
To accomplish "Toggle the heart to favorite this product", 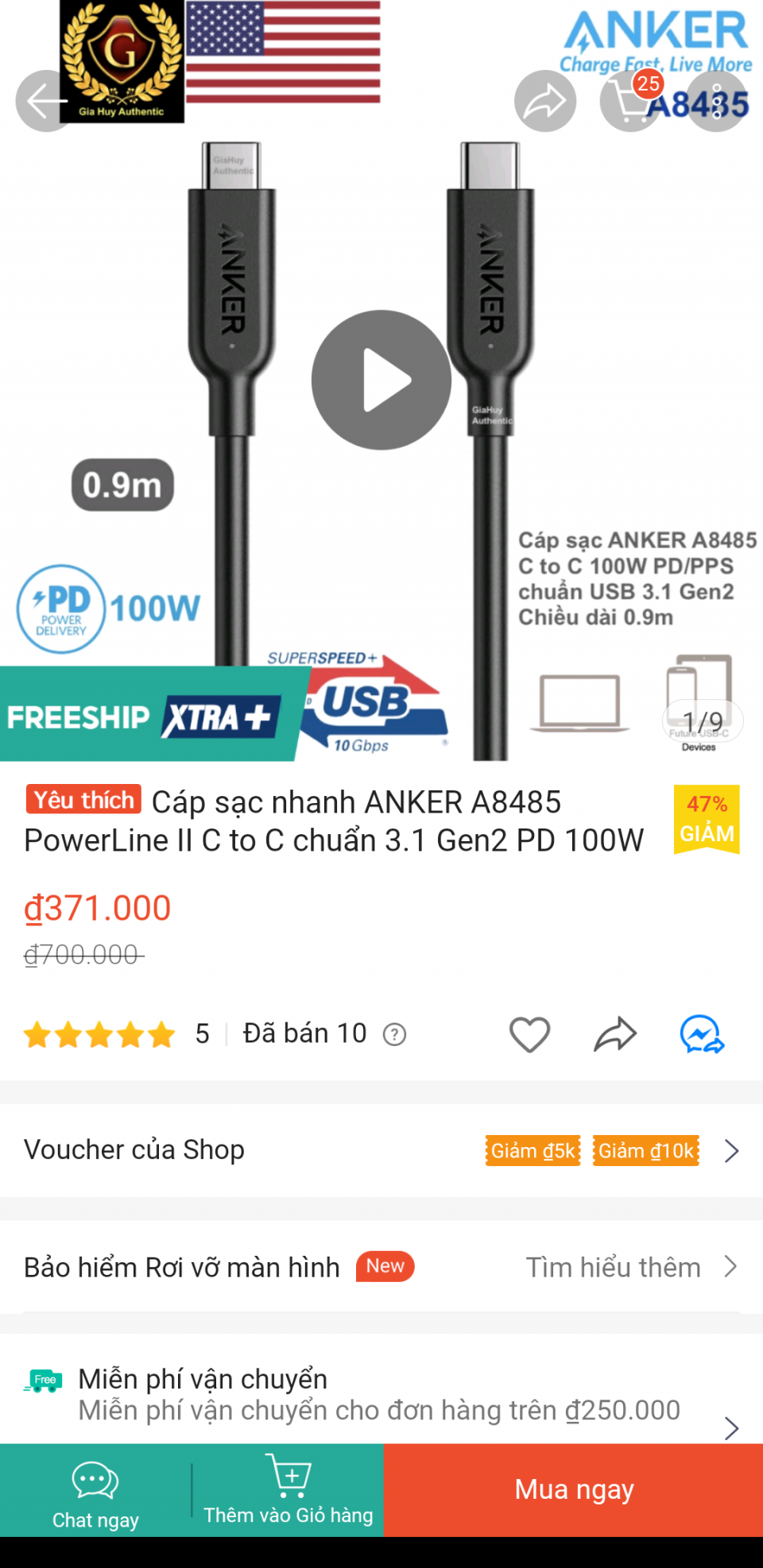I will click(530, 1033).
